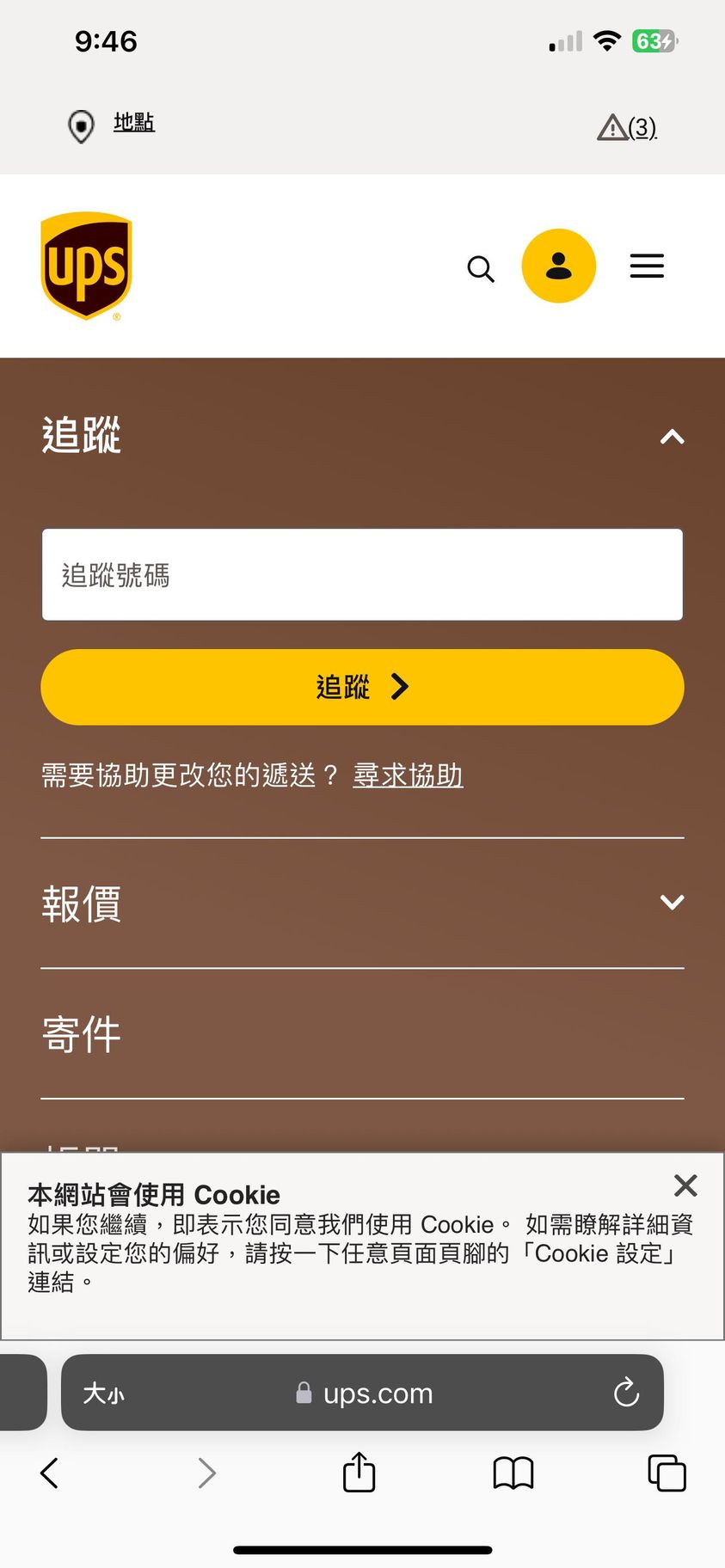Collapse the 追蹤 tracking section
The width and height of the screenshot is (725, 1568).
[x=672, y=437]
